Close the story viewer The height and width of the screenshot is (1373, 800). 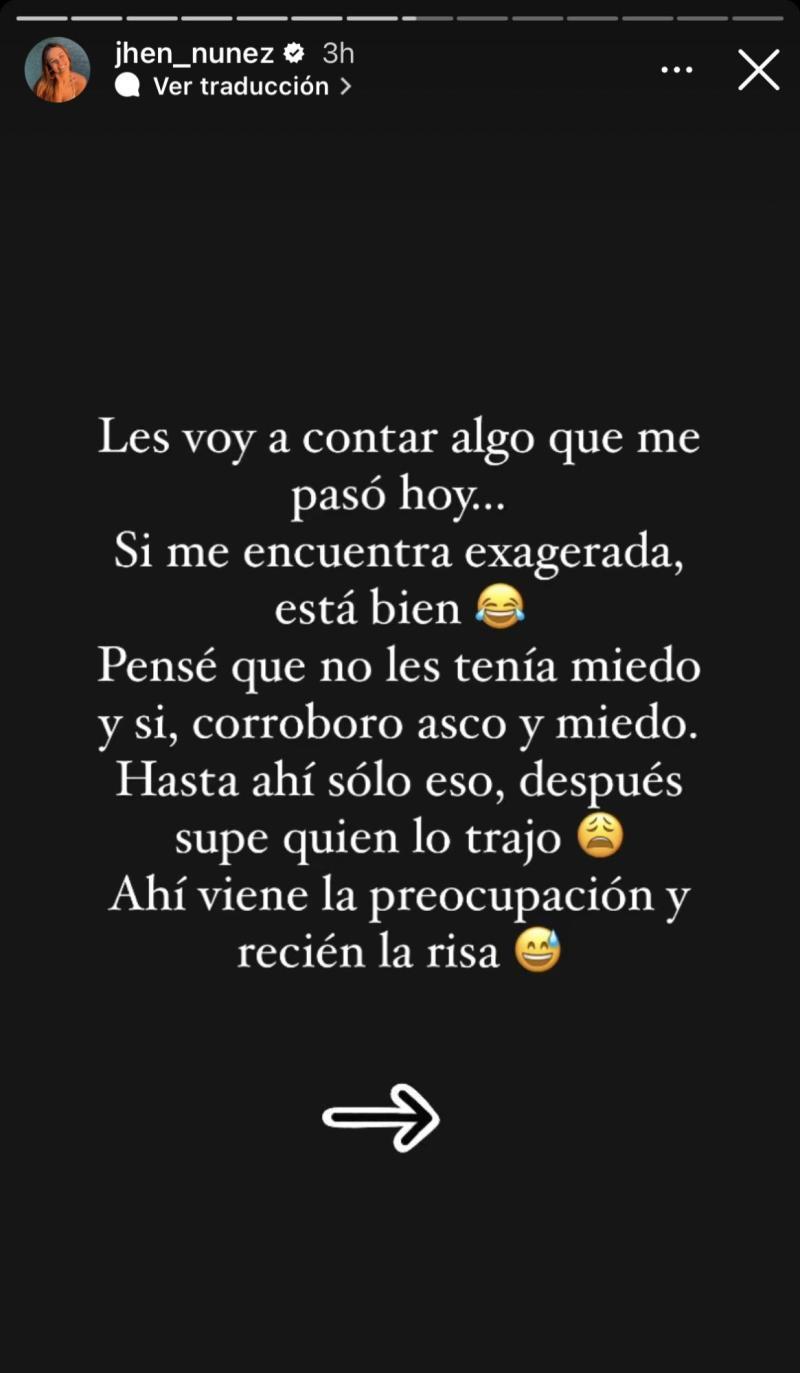click(758, 70)
